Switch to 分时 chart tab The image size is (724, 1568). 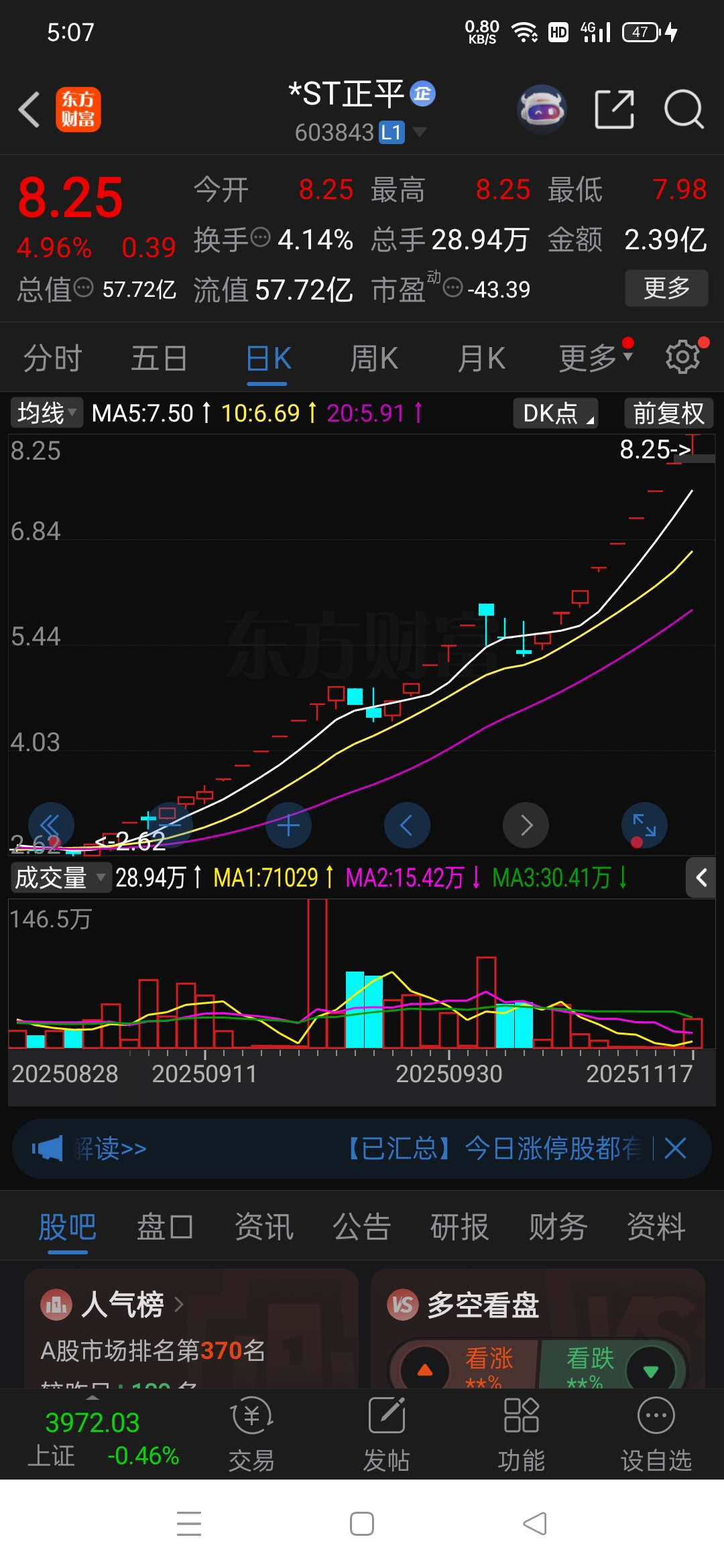click(52, 358)
